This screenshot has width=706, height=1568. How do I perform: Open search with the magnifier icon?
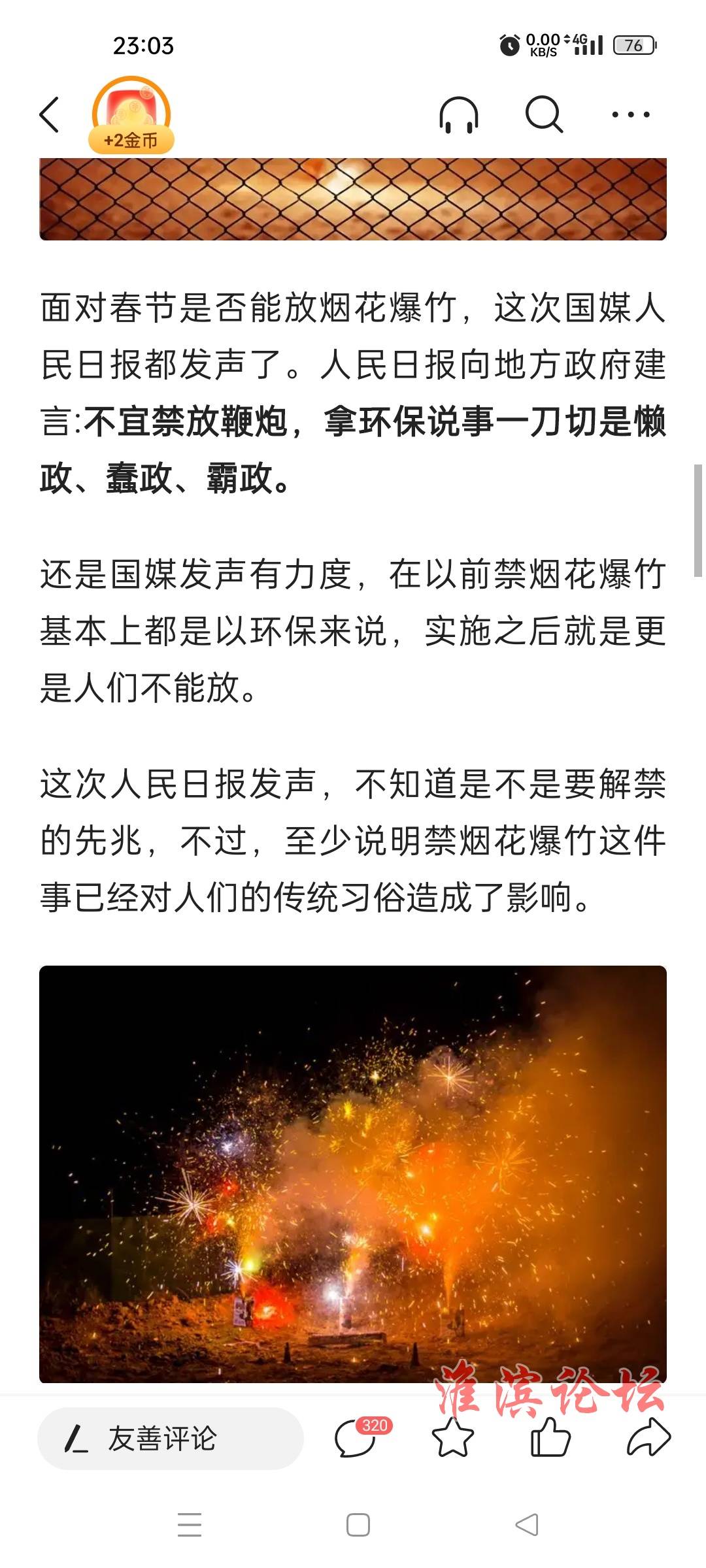pyautogui.click(x=545, y=115)
